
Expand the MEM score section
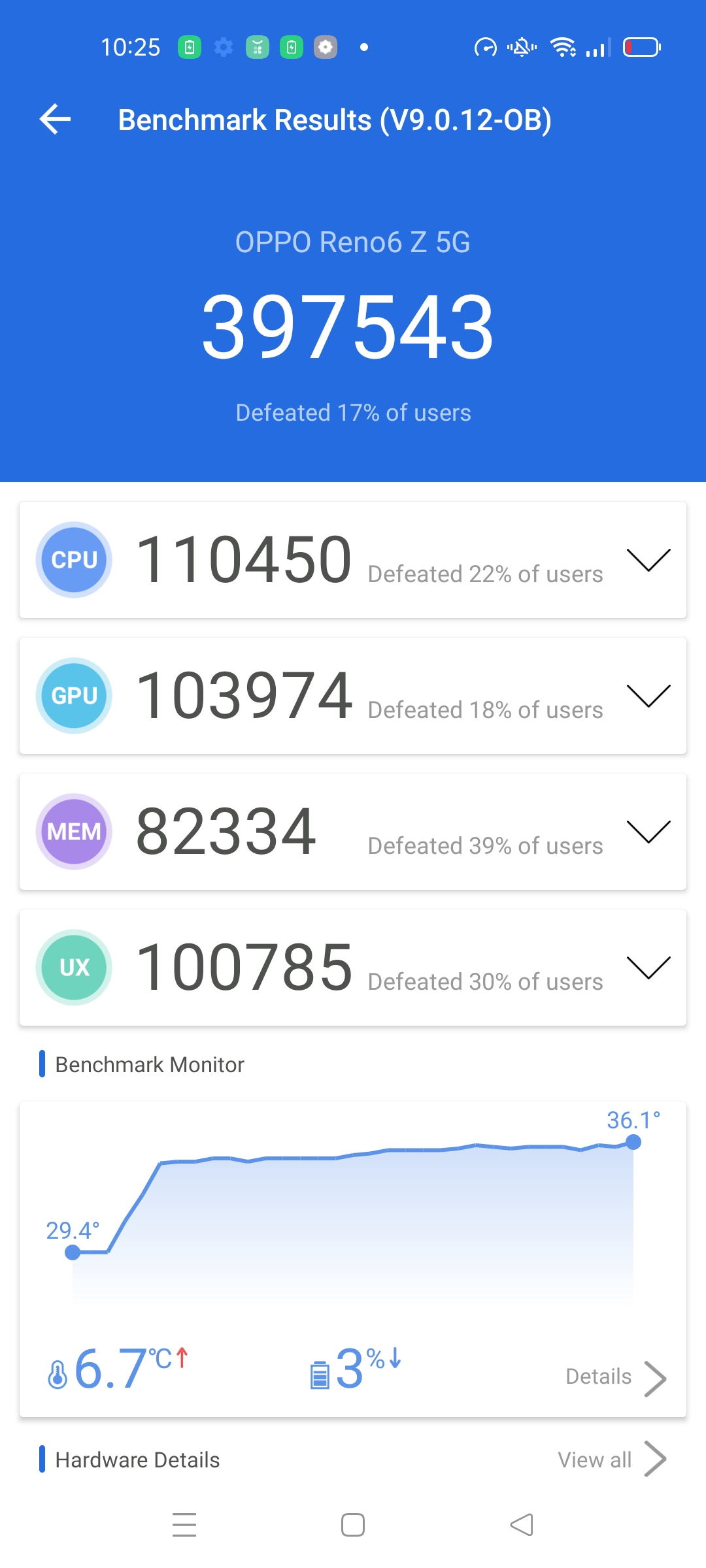[x=648, y=832]
